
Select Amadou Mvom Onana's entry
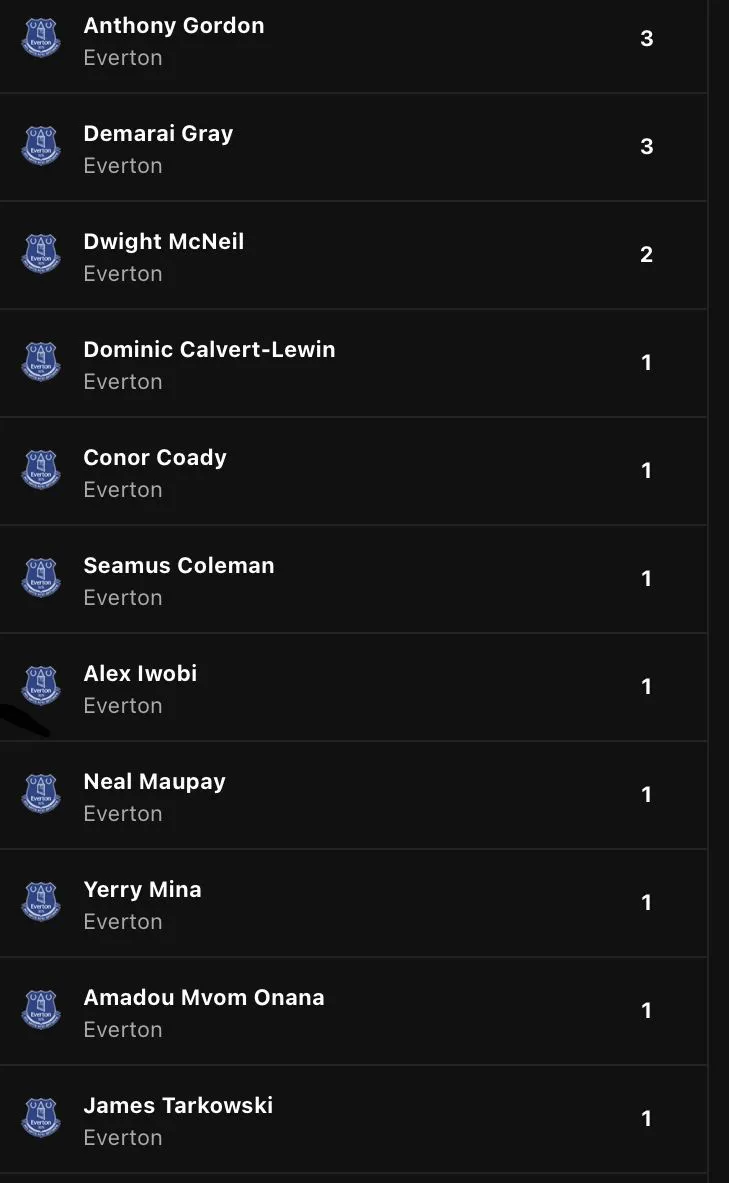pyautogui.click(x=204, y=1012)
